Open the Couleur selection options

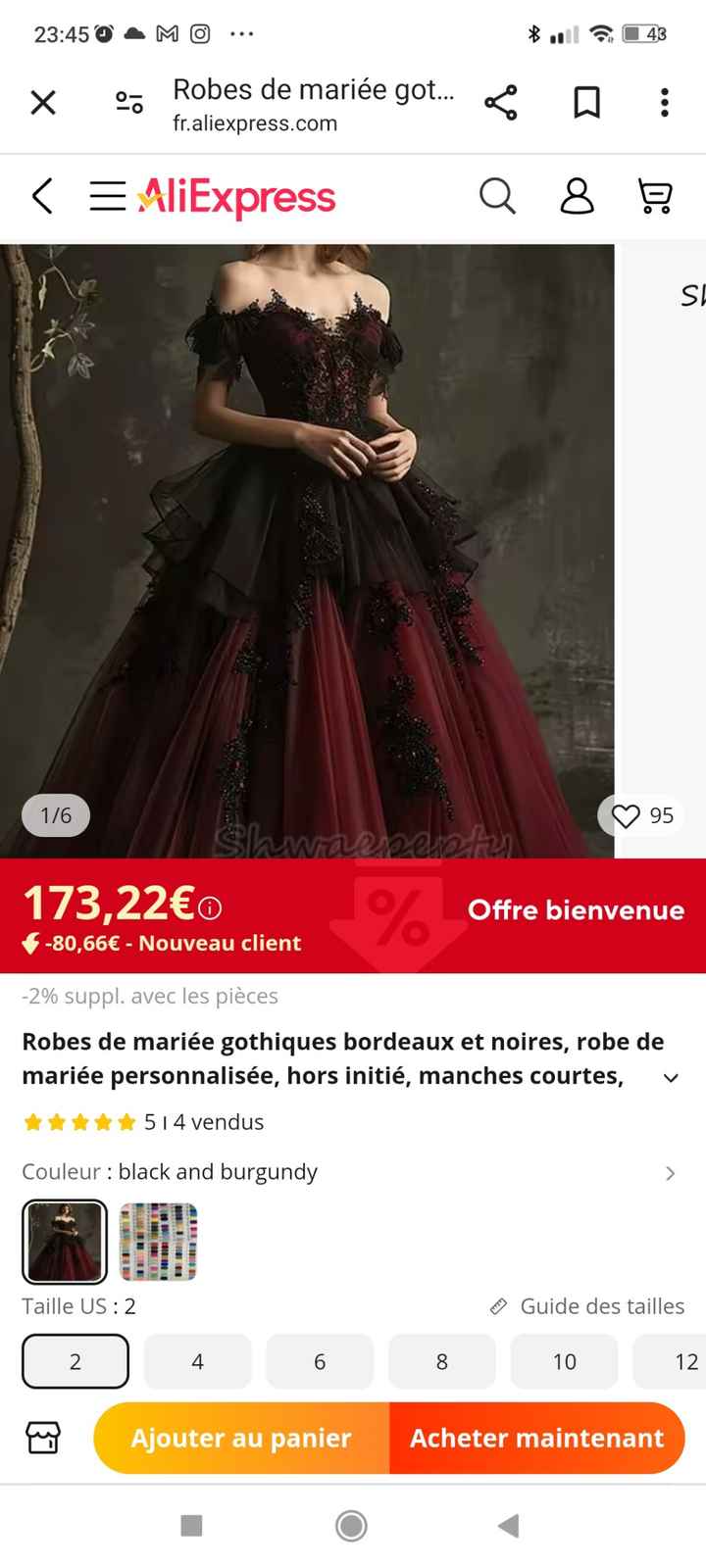tap(670, 1172)
